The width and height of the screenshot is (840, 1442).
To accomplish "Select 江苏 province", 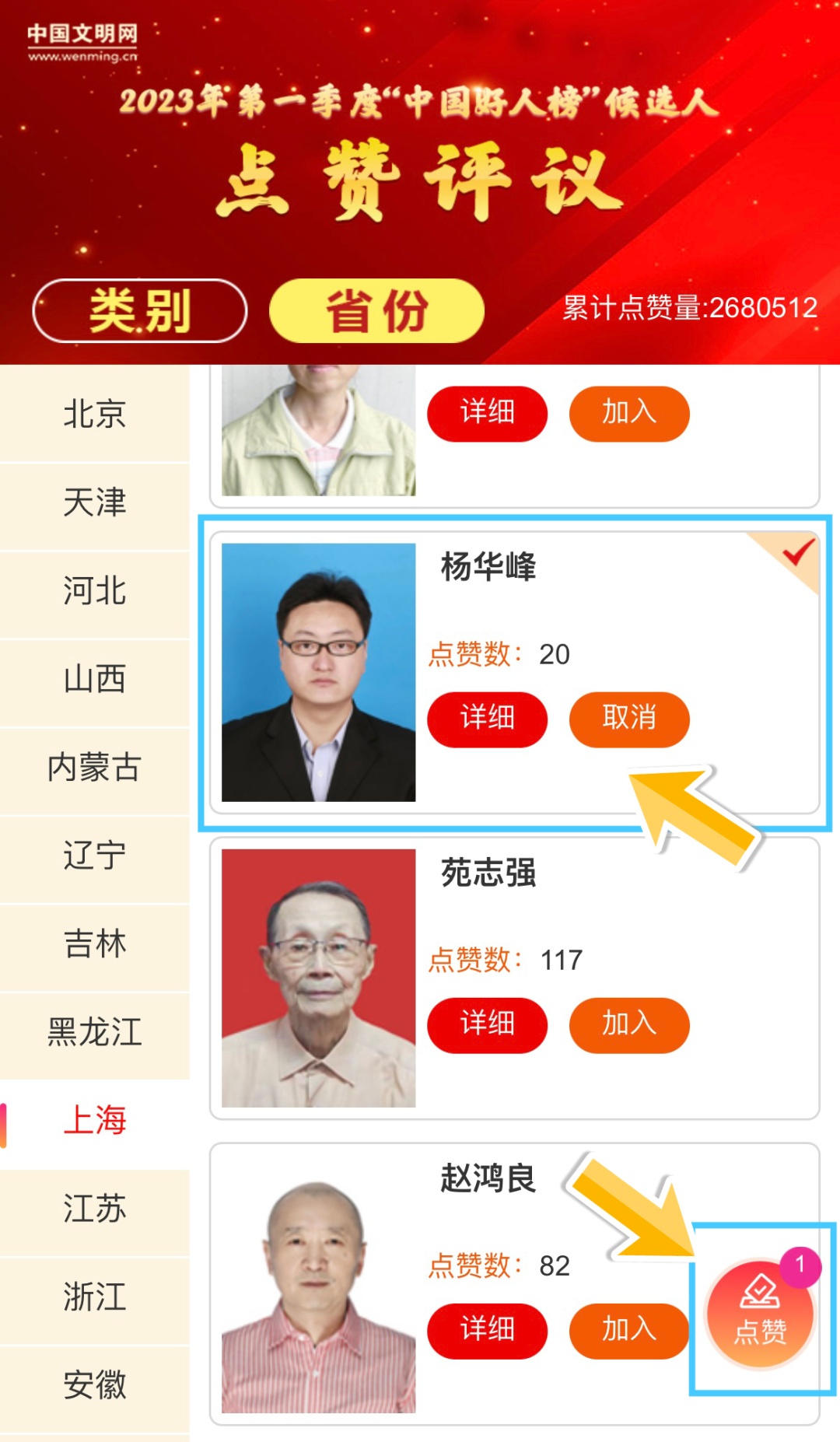I will 94,1209.
